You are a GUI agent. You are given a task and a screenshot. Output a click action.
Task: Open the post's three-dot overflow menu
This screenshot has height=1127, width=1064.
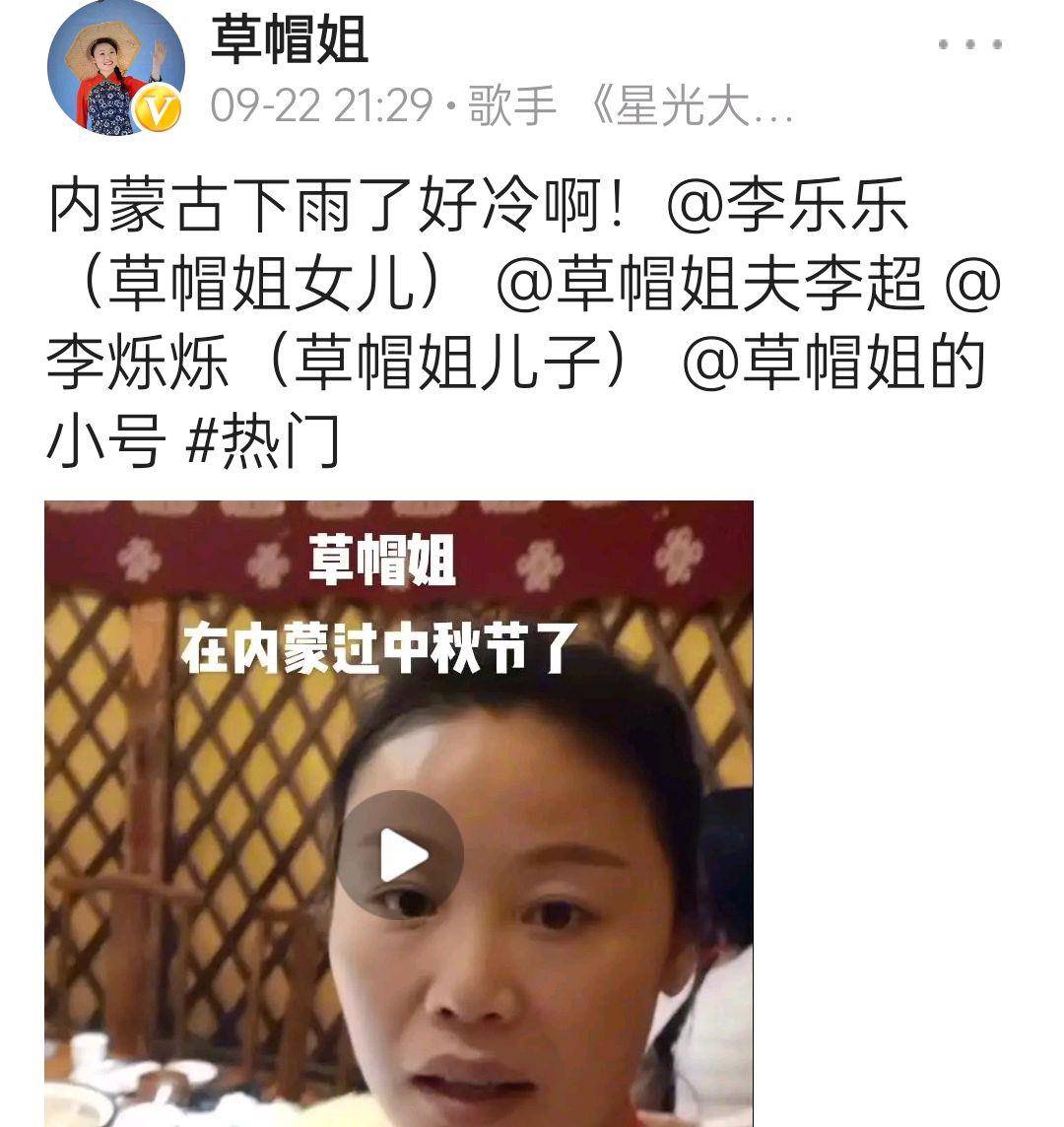coord(969,45)
